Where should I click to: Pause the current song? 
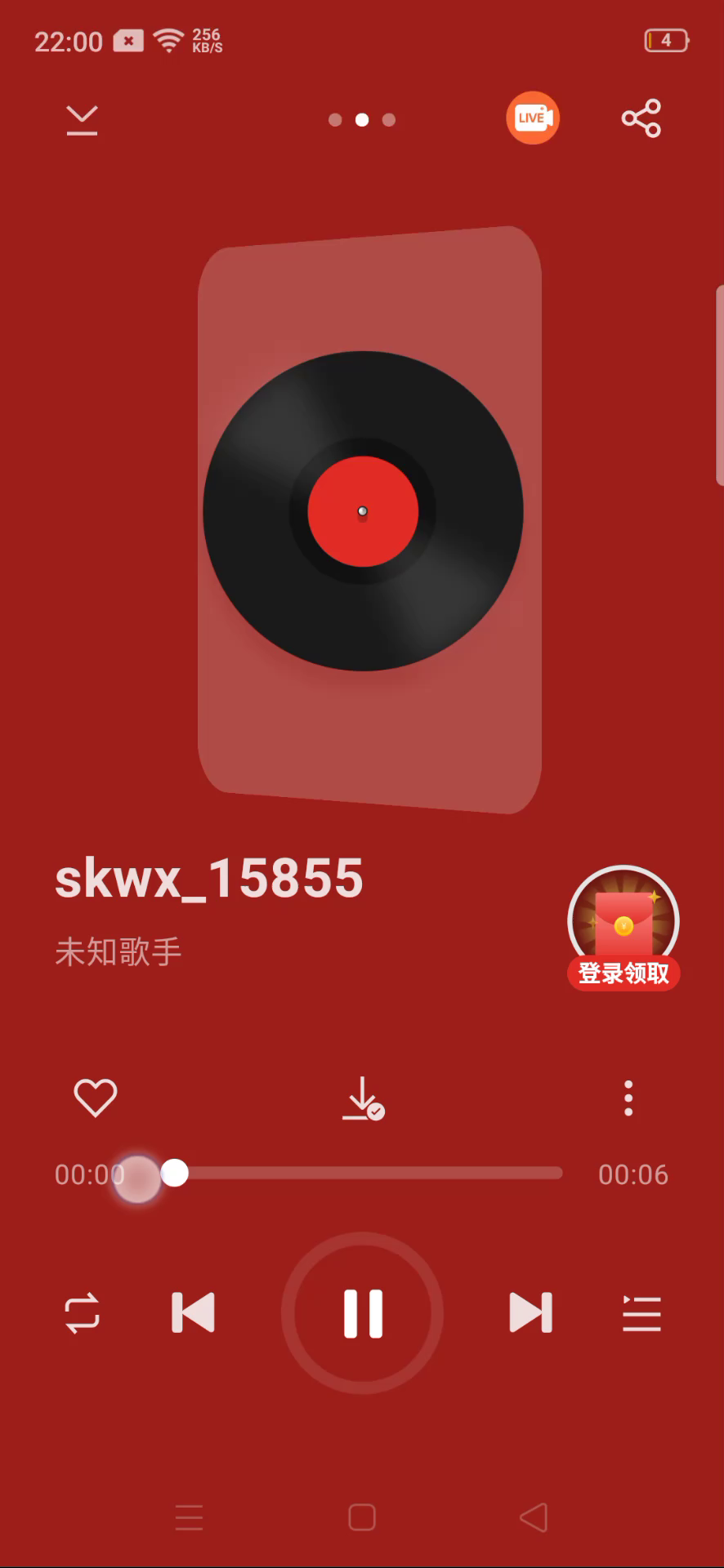(x=362, y=1313)
